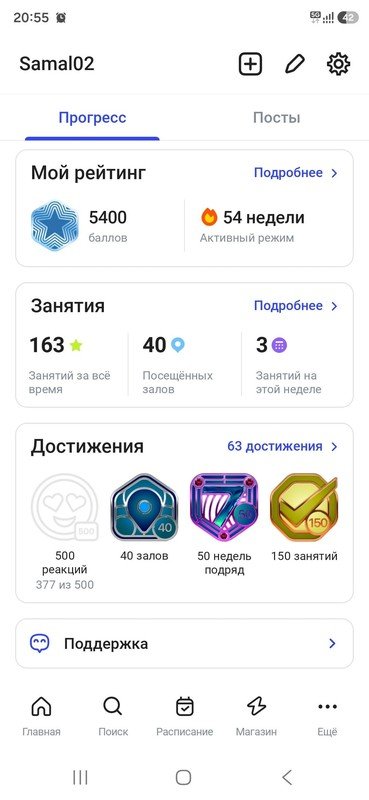Open the Поиск tab

[x=113, y=717]
